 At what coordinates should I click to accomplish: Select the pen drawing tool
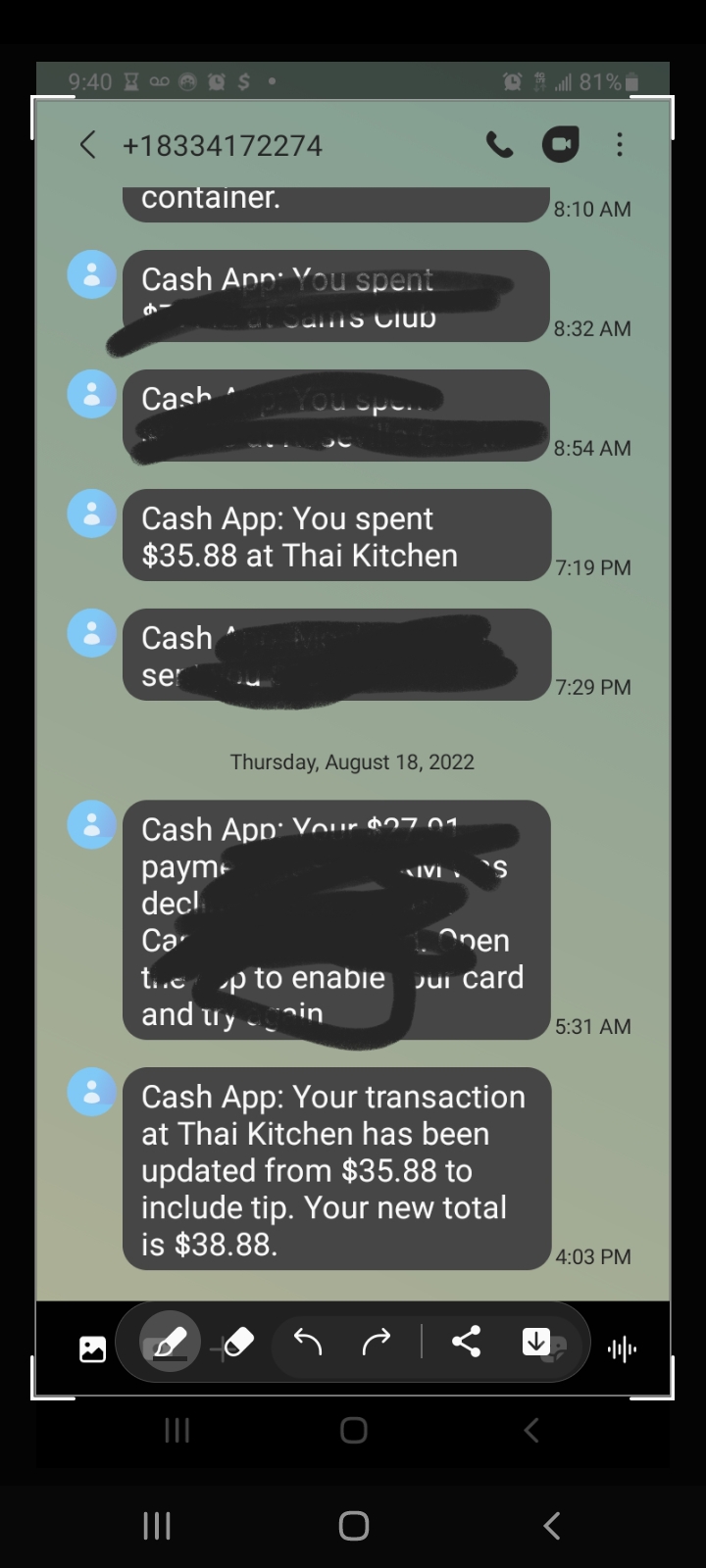pyautogui.click(x=170, y=1341)
